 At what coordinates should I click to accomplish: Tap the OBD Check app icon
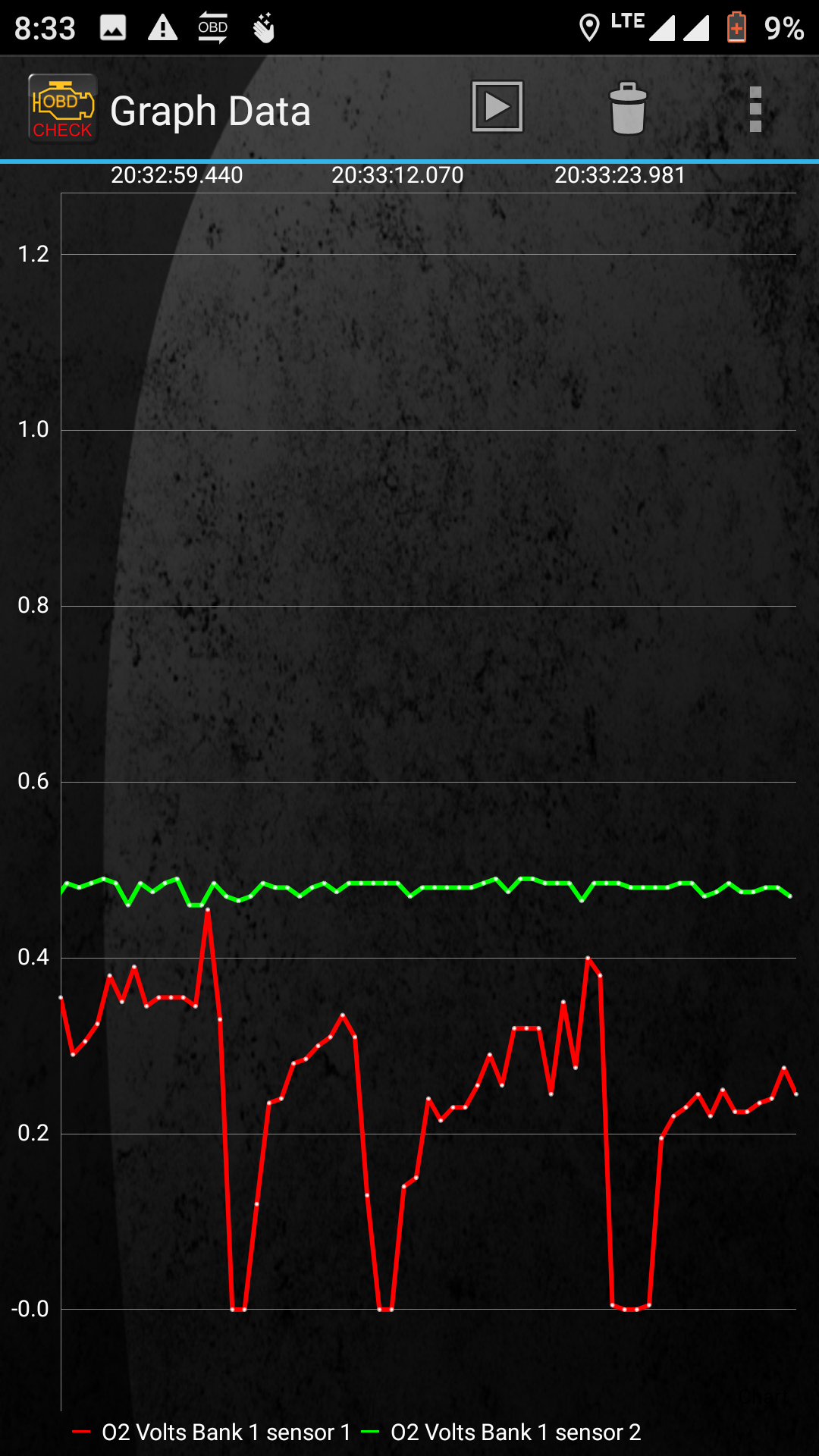point(63,108)
